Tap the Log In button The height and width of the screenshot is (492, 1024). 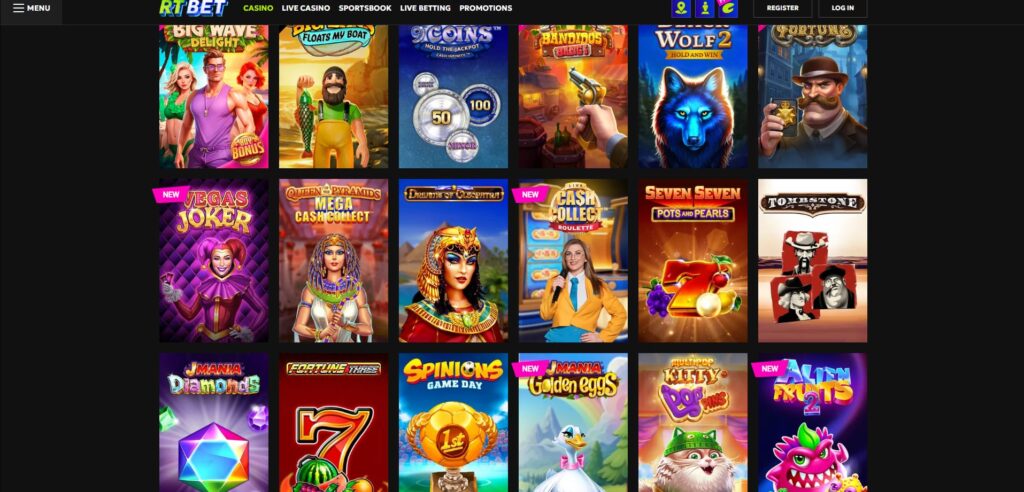click(x=843, y=8)
